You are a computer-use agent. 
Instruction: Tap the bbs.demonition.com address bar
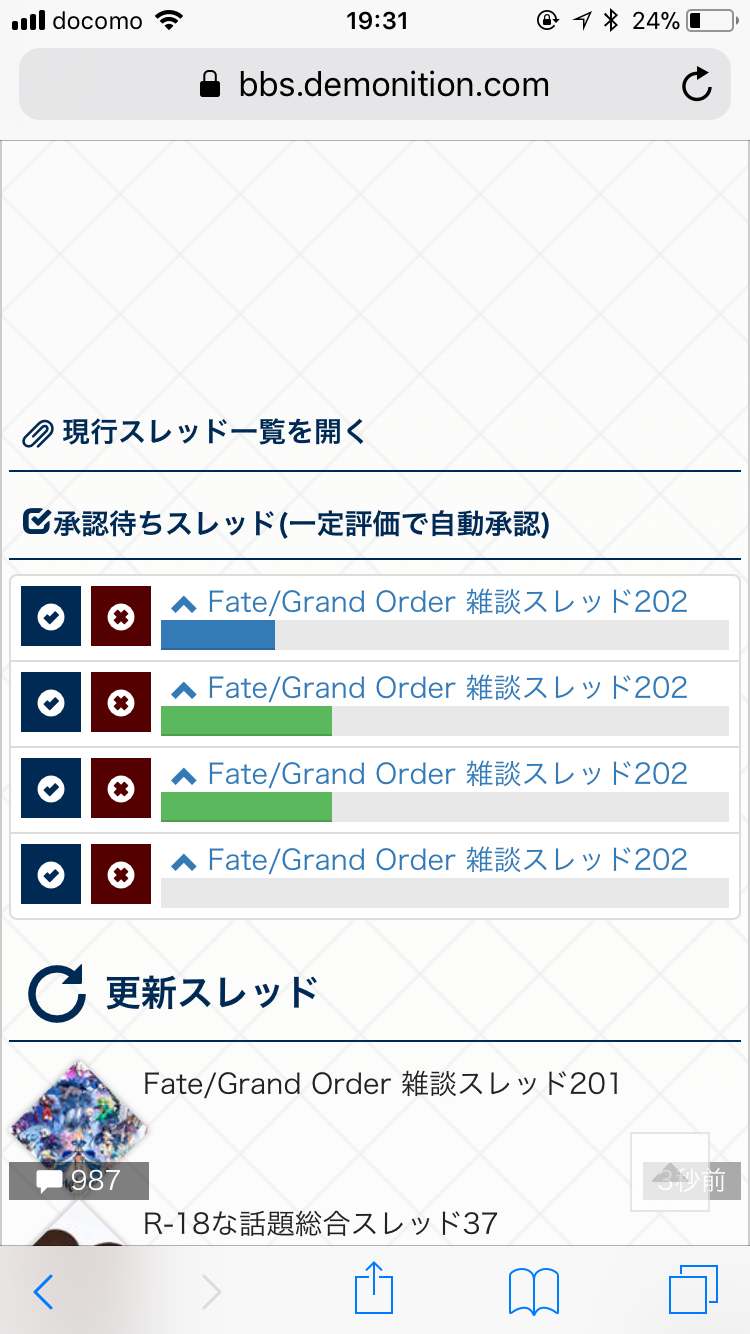374,85
